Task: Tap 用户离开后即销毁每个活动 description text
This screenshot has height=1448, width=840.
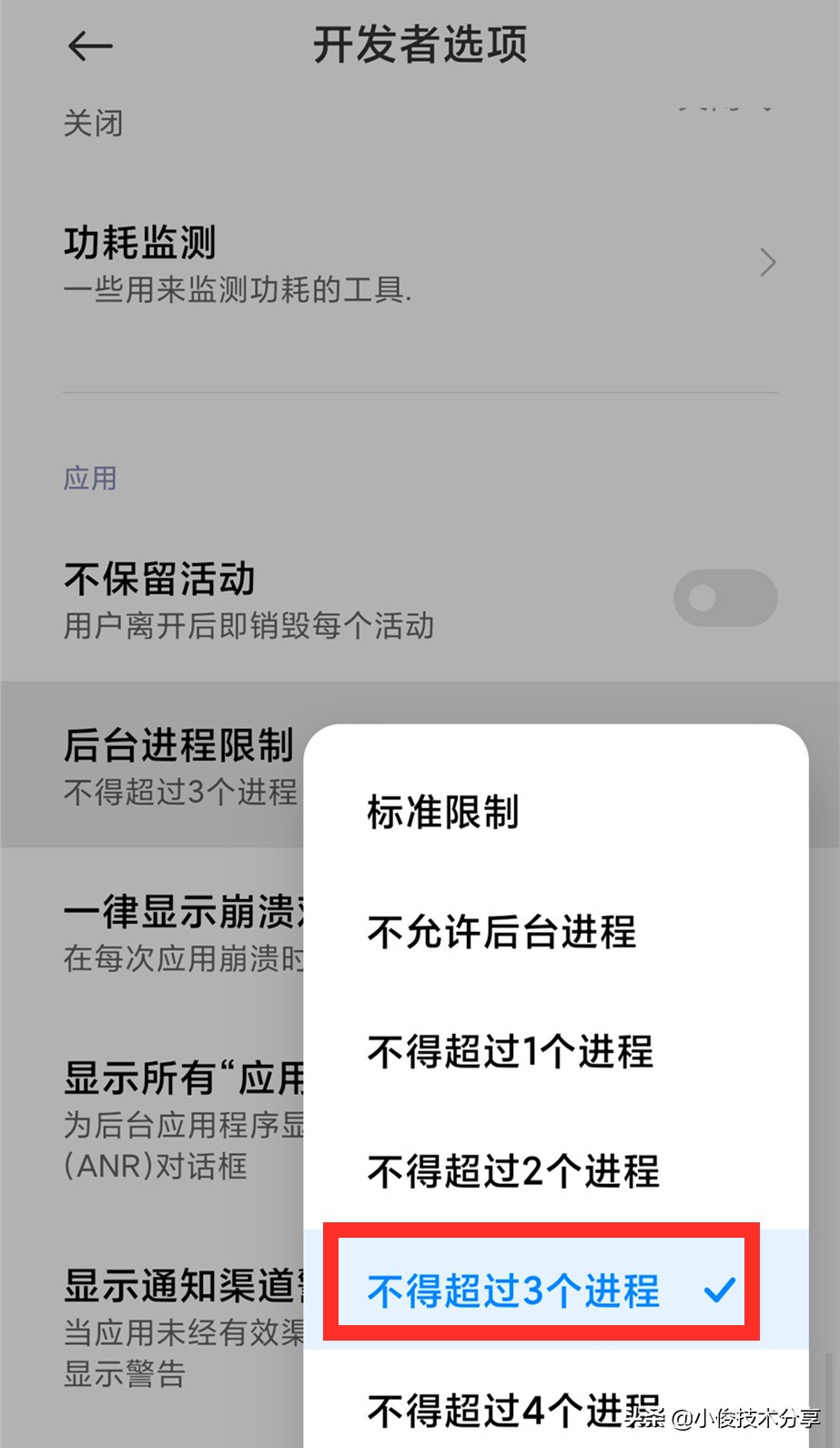Action: click(x=248, y=626)
